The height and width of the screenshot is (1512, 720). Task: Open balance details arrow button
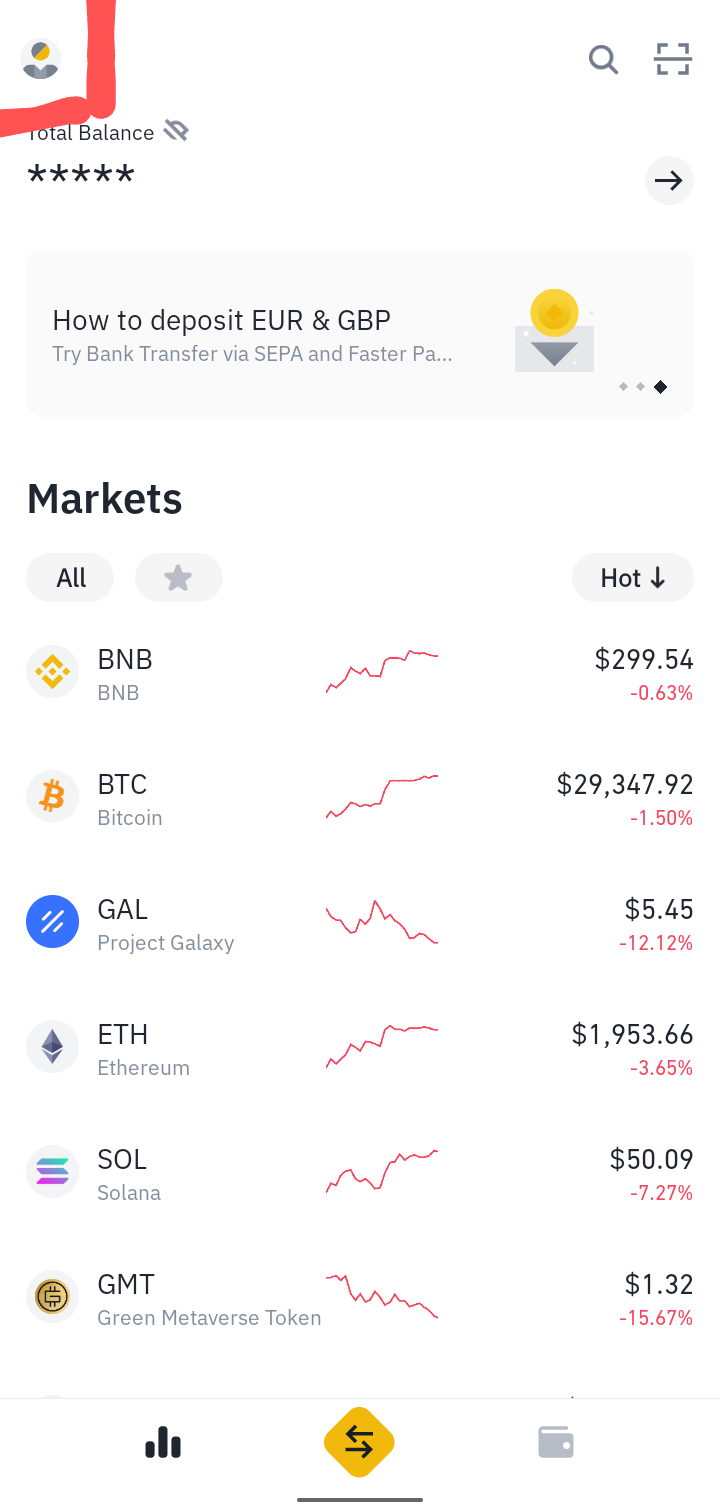(669, 181)
